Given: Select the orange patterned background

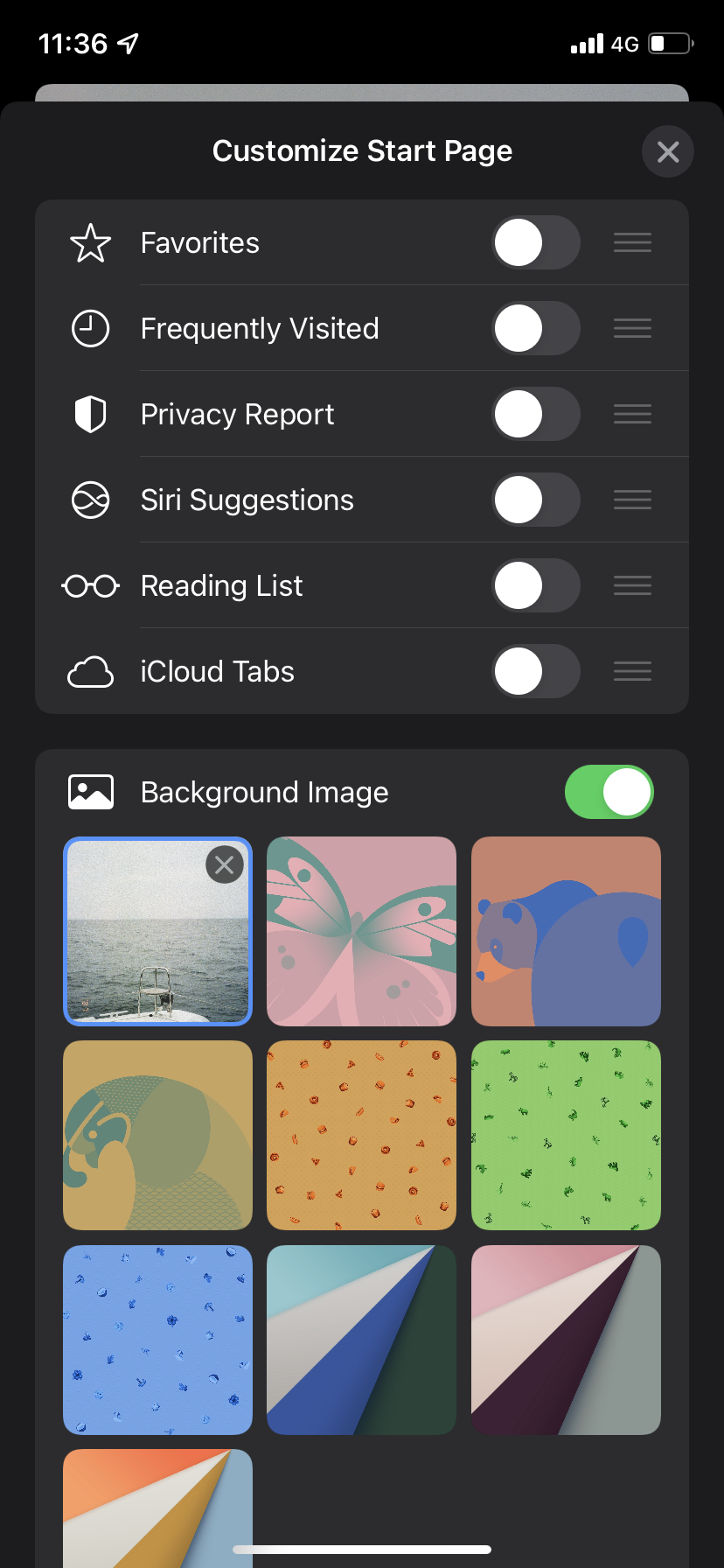Looking at the screenshot, I should click(361, 1135).
